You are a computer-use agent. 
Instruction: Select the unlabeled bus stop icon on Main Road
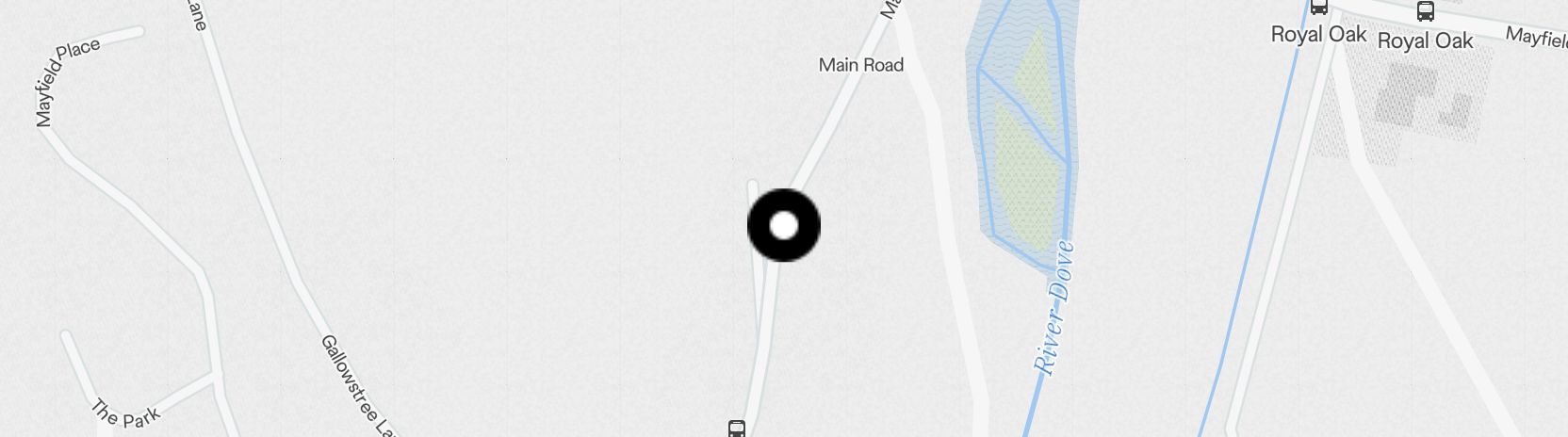pyautogui.click(x=737, y=429)
